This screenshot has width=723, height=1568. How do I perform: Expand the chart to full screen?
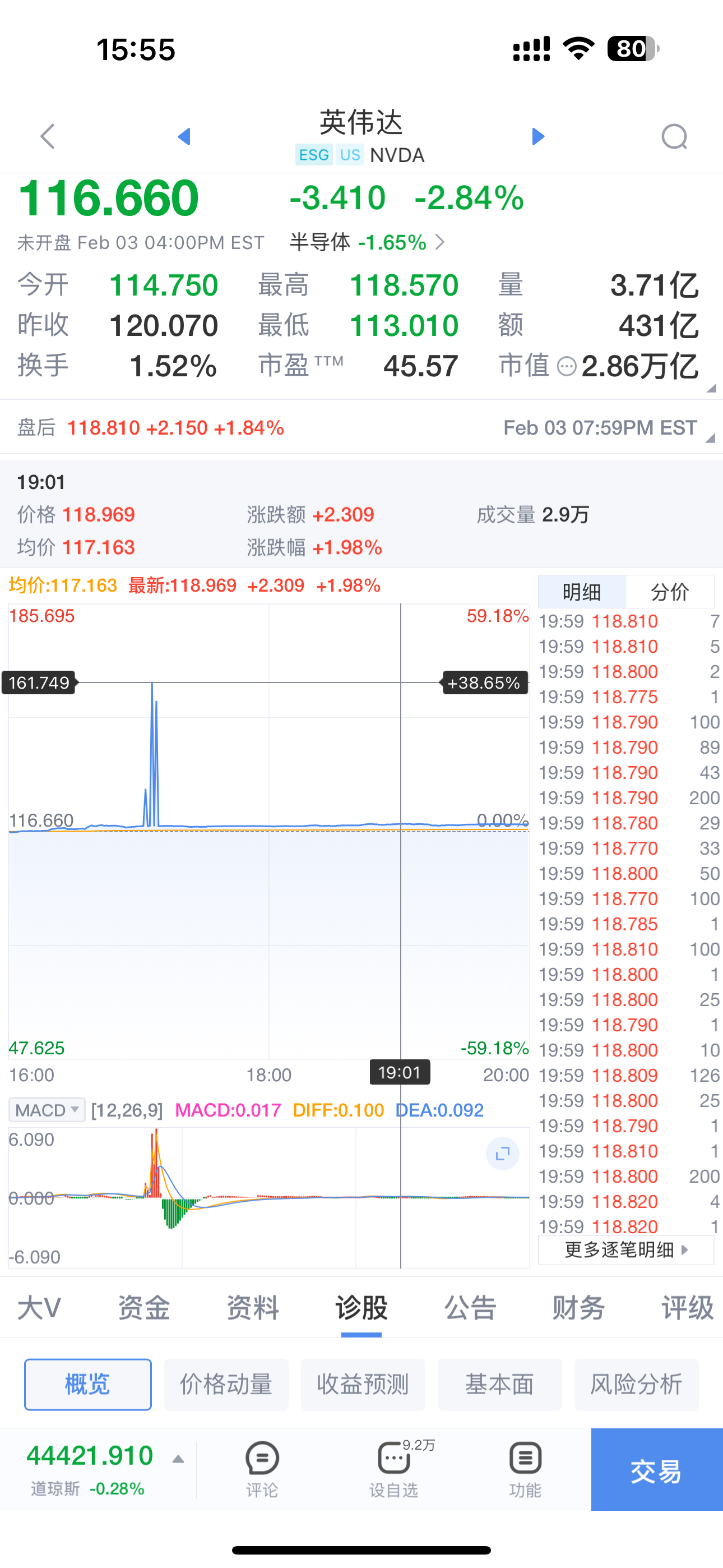503,1153
